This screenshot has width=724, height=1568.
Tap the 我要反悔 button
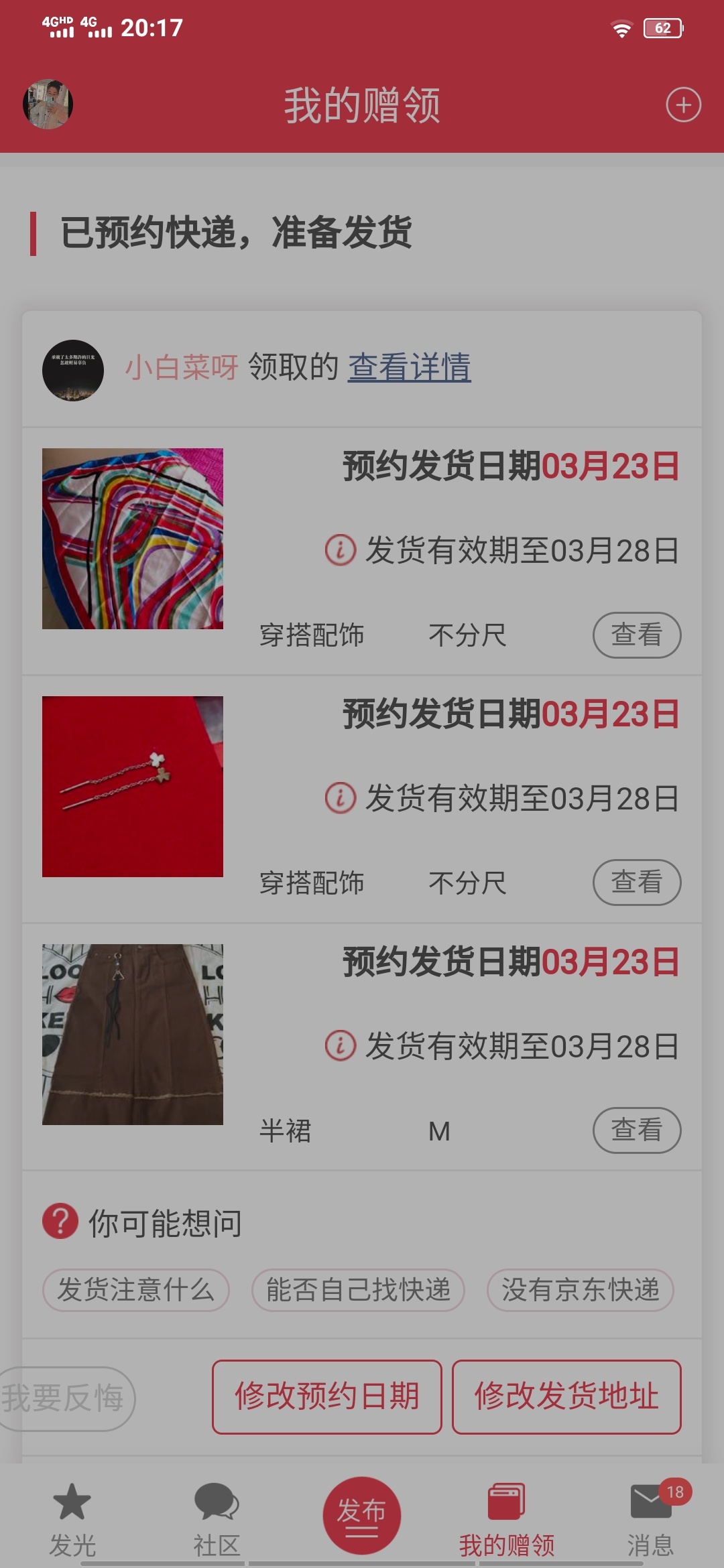65,1398
